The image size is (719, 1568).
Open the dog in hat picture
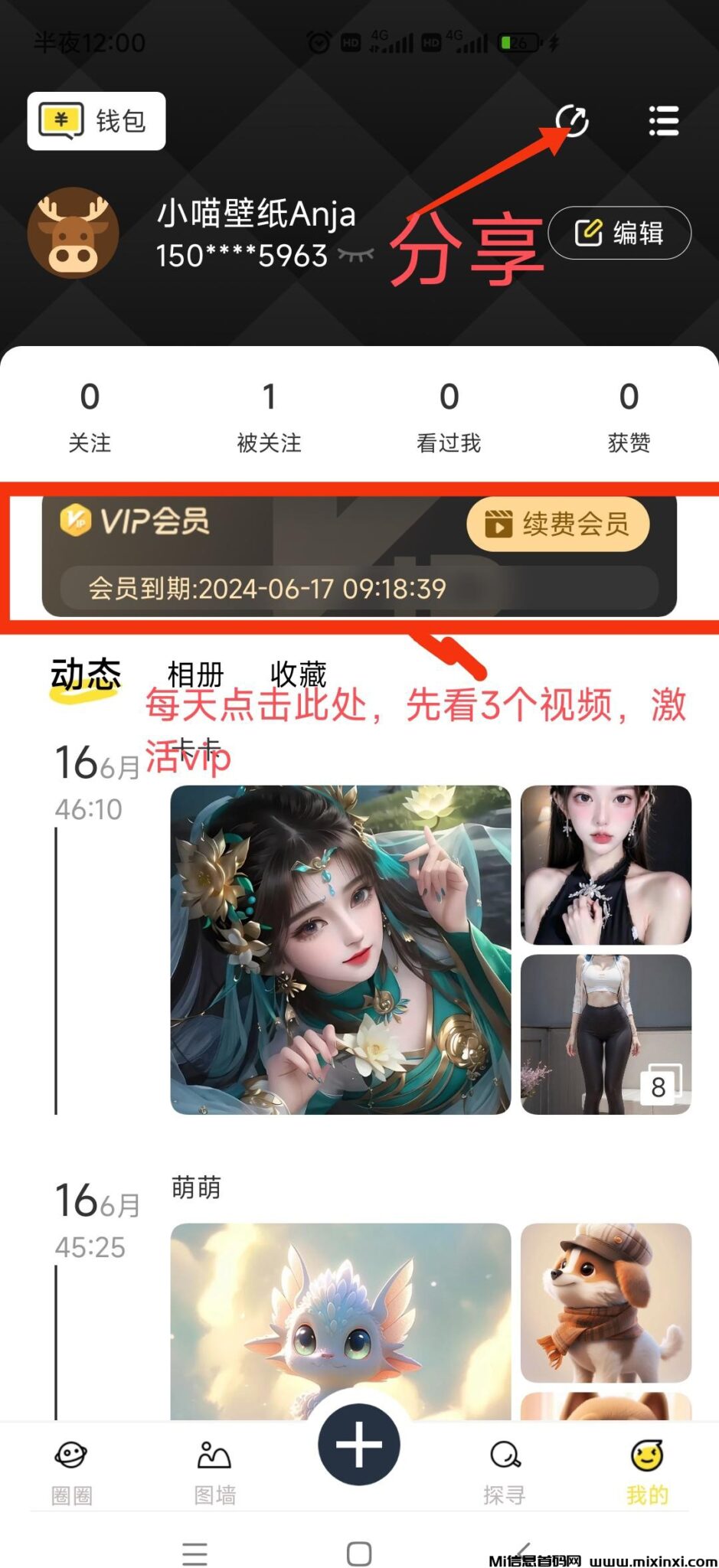606,1302
